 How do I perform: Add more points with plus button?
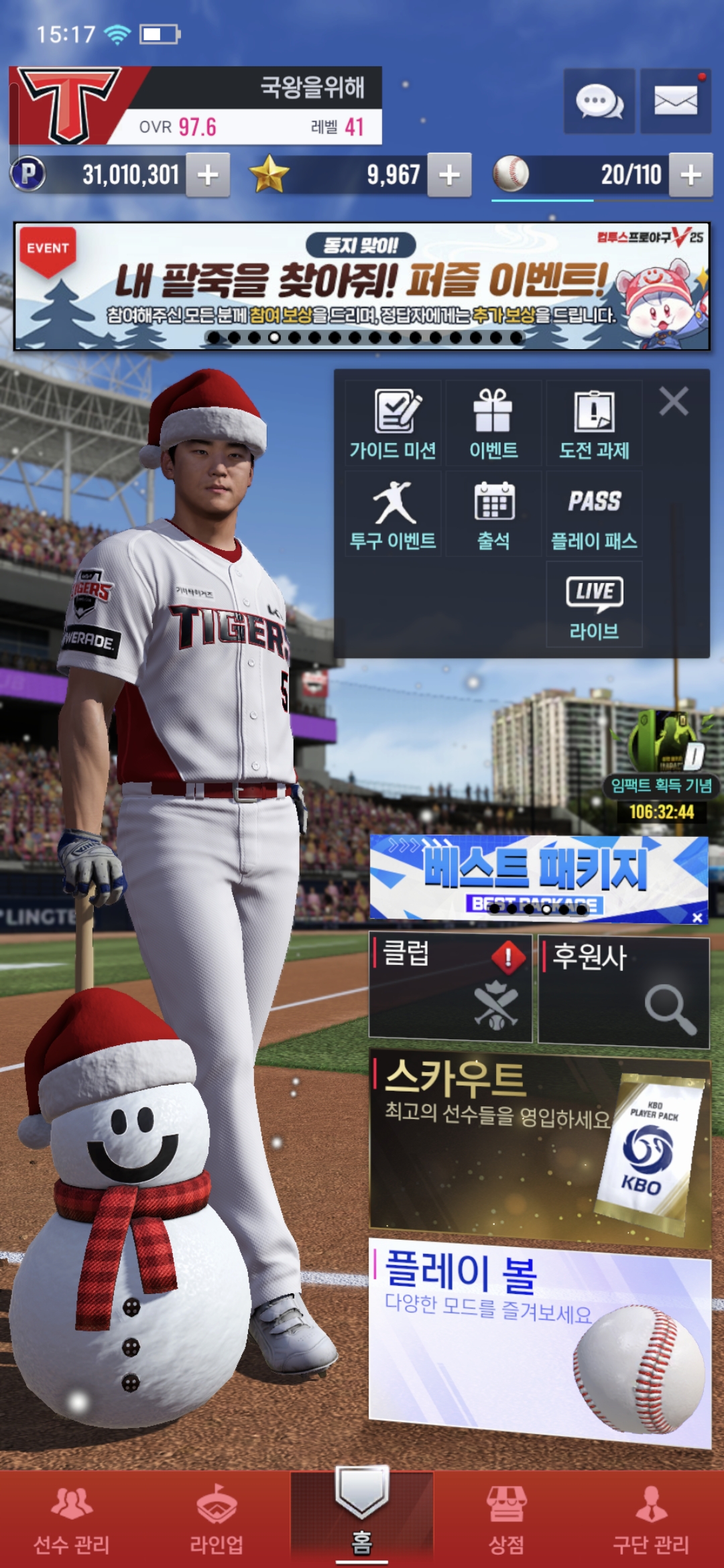coord(208,175)
